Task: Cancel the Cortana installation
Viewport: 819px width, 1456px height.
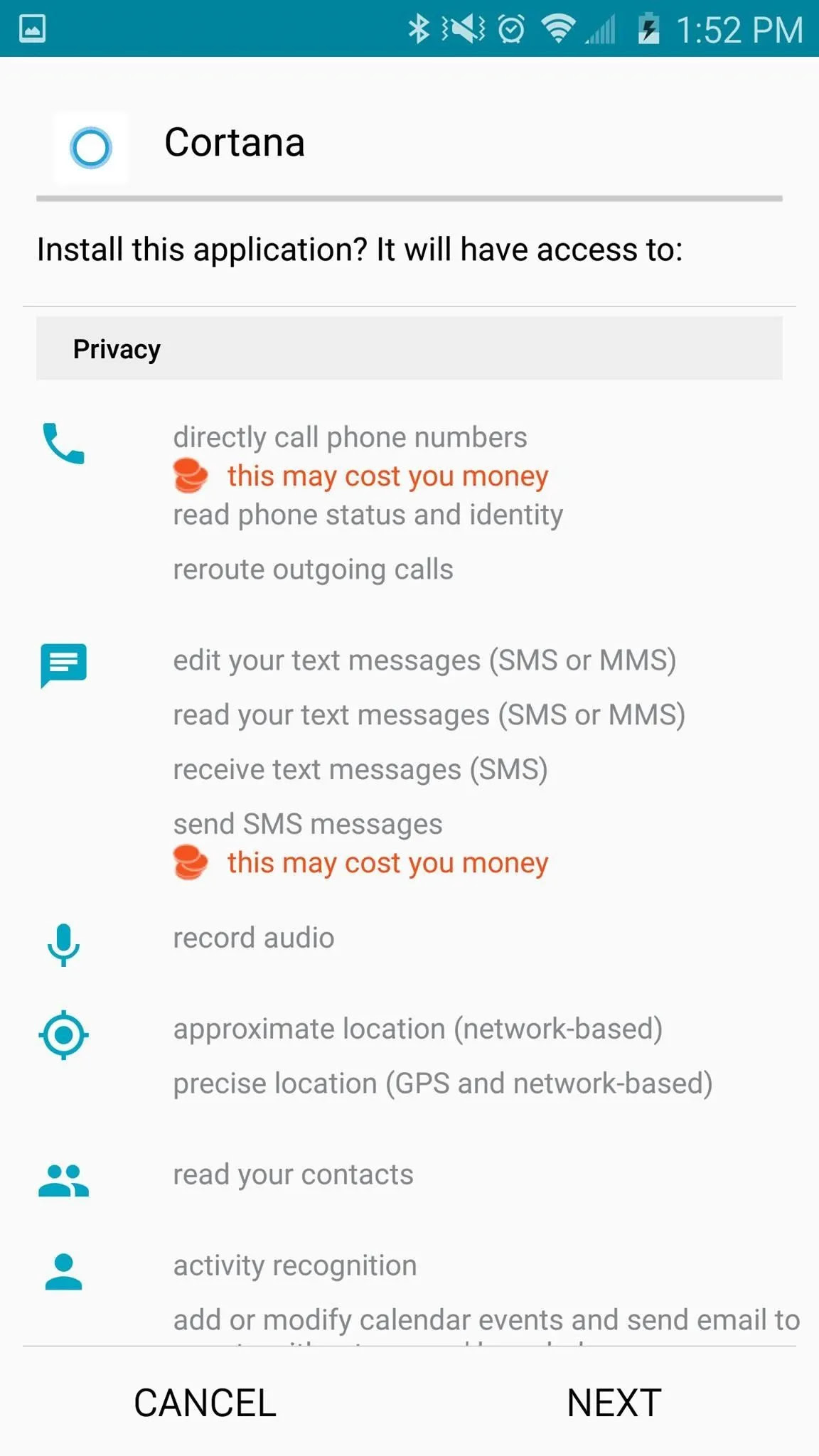Action: tap(205, 1403)
